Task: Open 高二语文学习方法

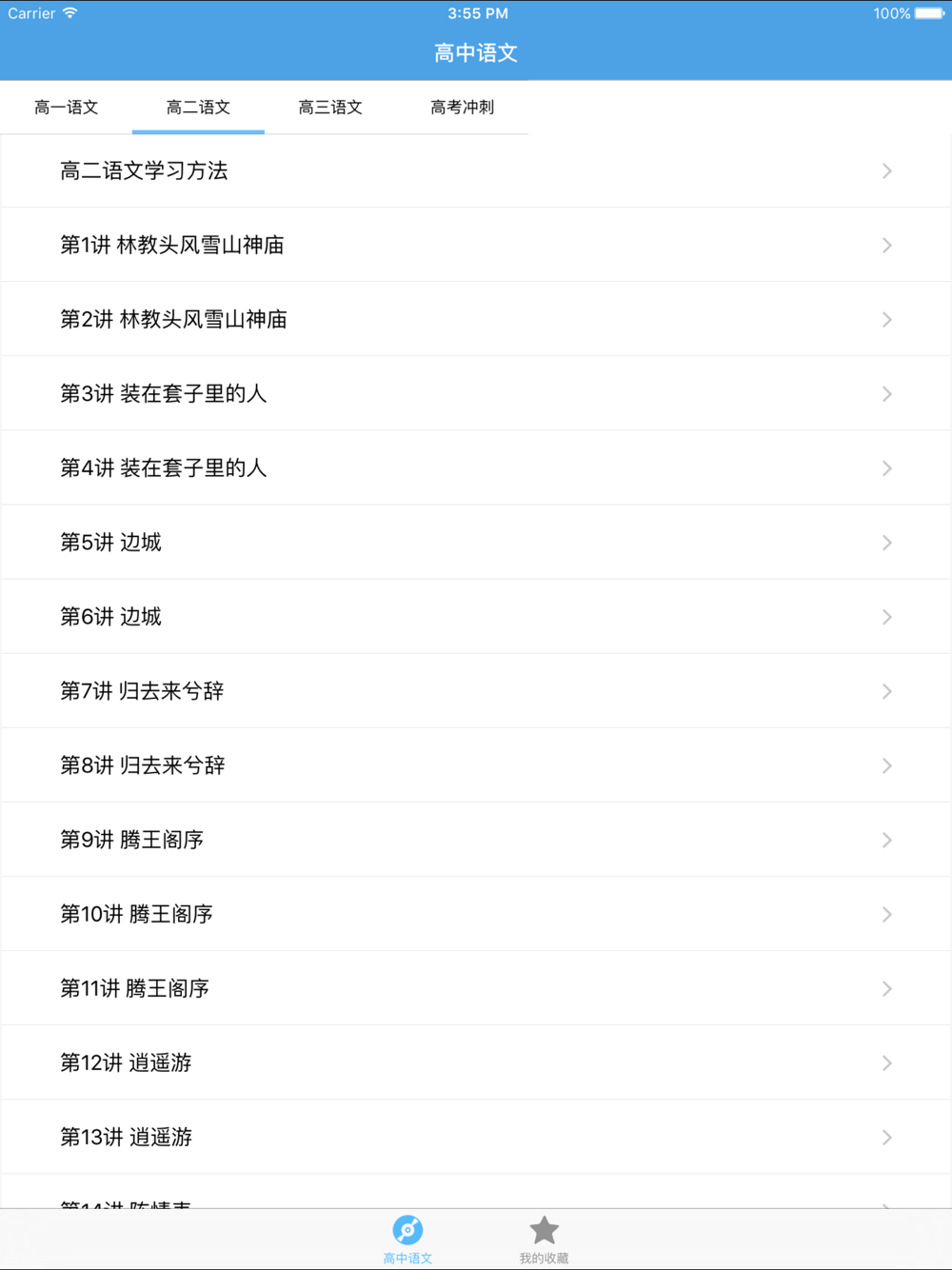Action: click(476, 171)
